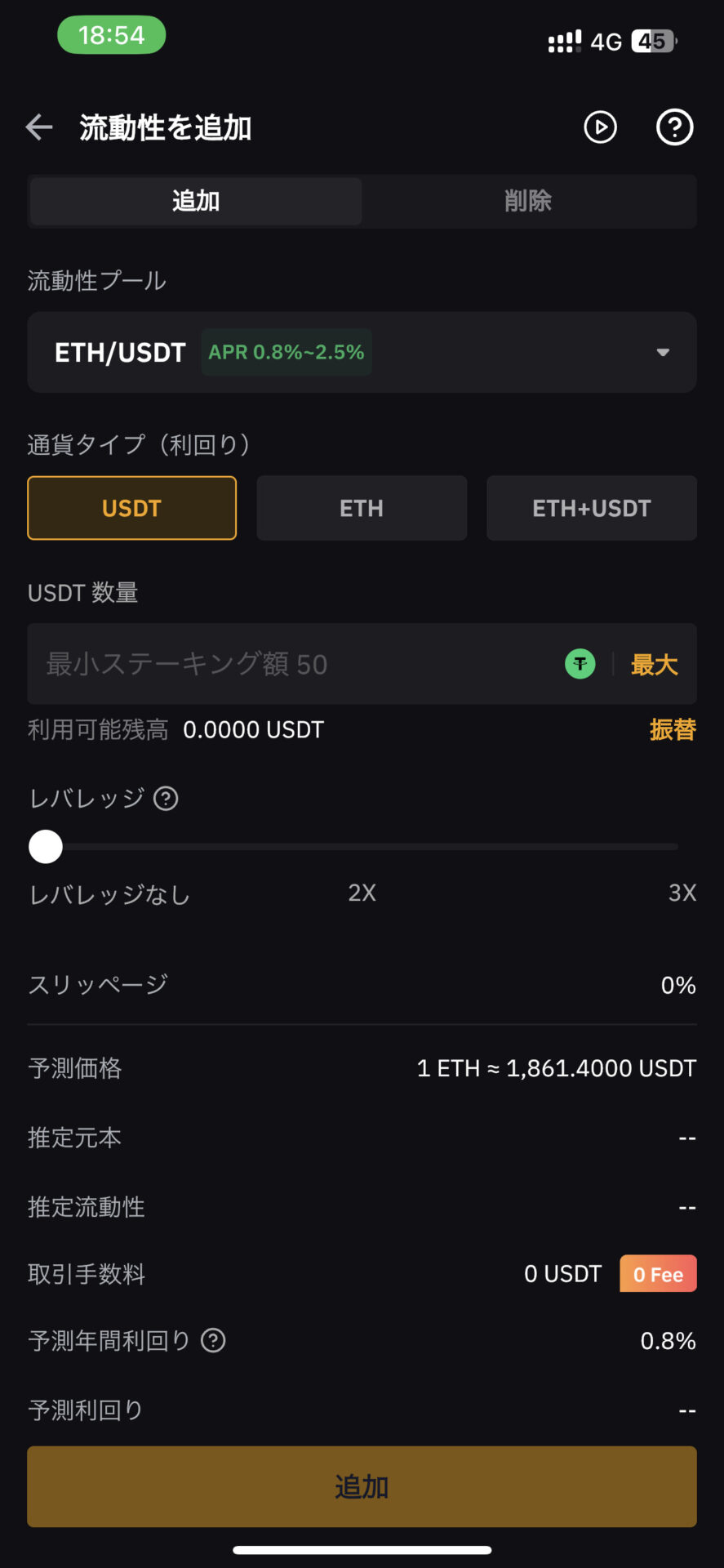The height and width of the screenshot is (1568, 724).
Task: Switch to the 削除 tab
Action: click(528, 201)
